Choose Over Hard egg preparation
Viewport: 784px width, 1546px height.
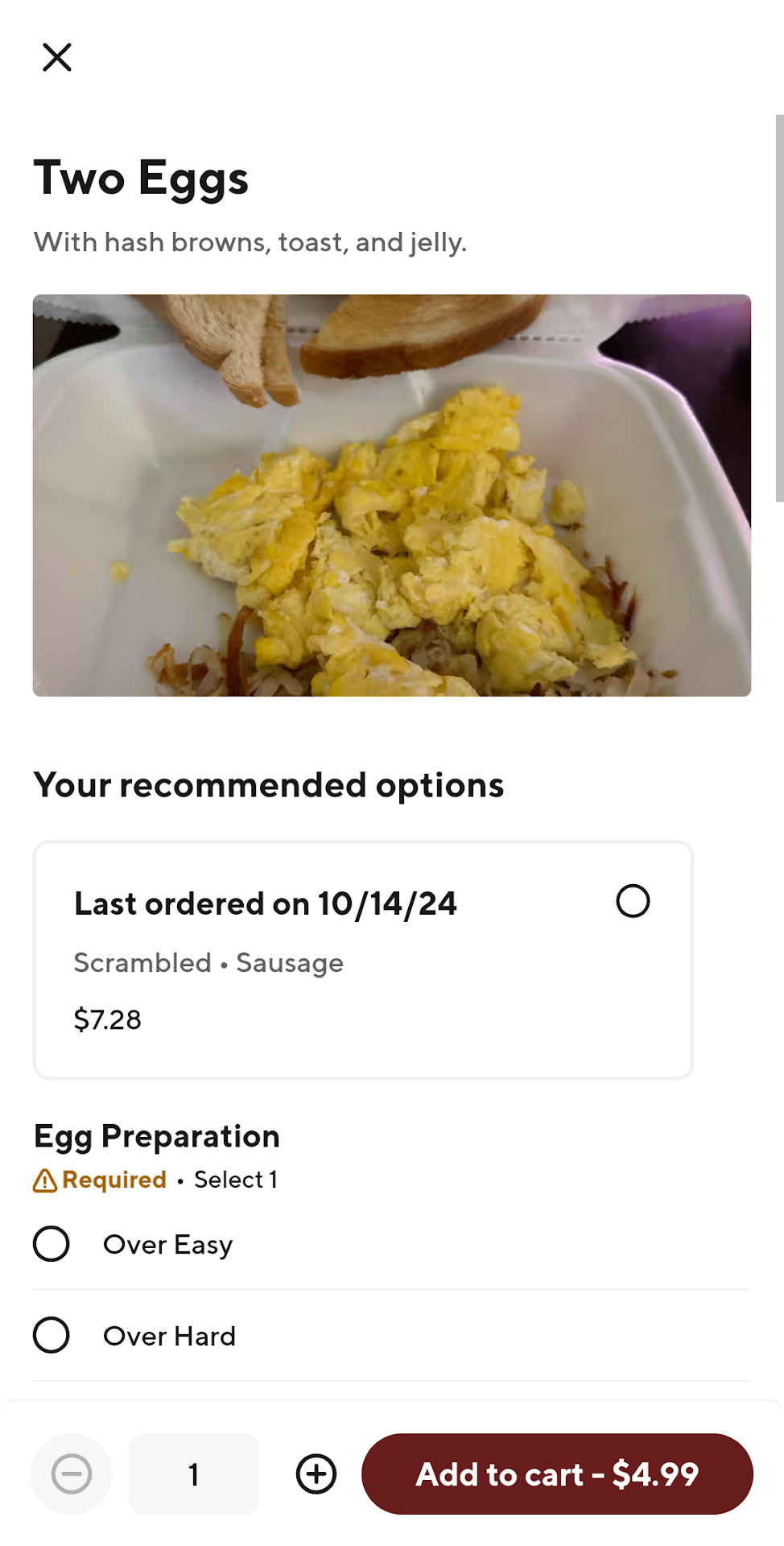tap(52, 1335)
